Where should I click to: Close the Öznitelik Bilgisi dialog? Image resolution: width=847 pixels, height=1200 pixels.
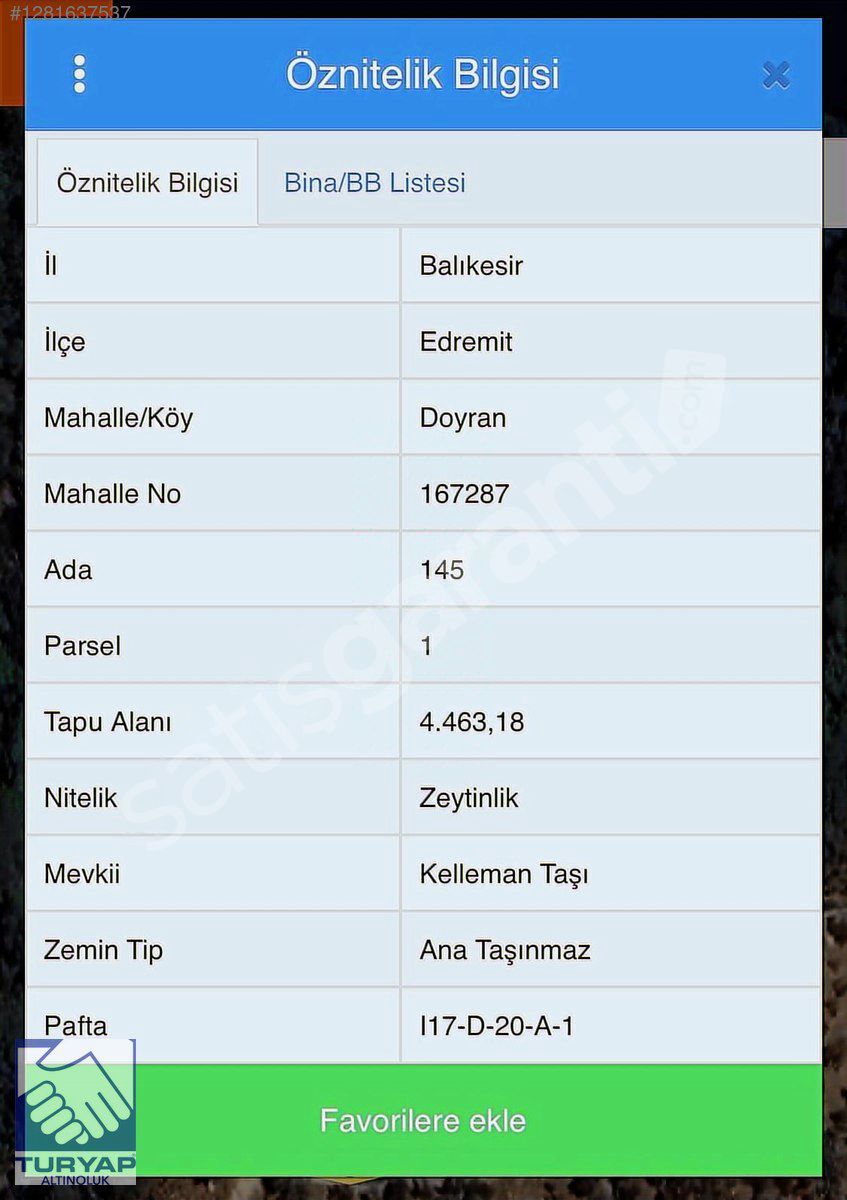[x=776, y=75]
